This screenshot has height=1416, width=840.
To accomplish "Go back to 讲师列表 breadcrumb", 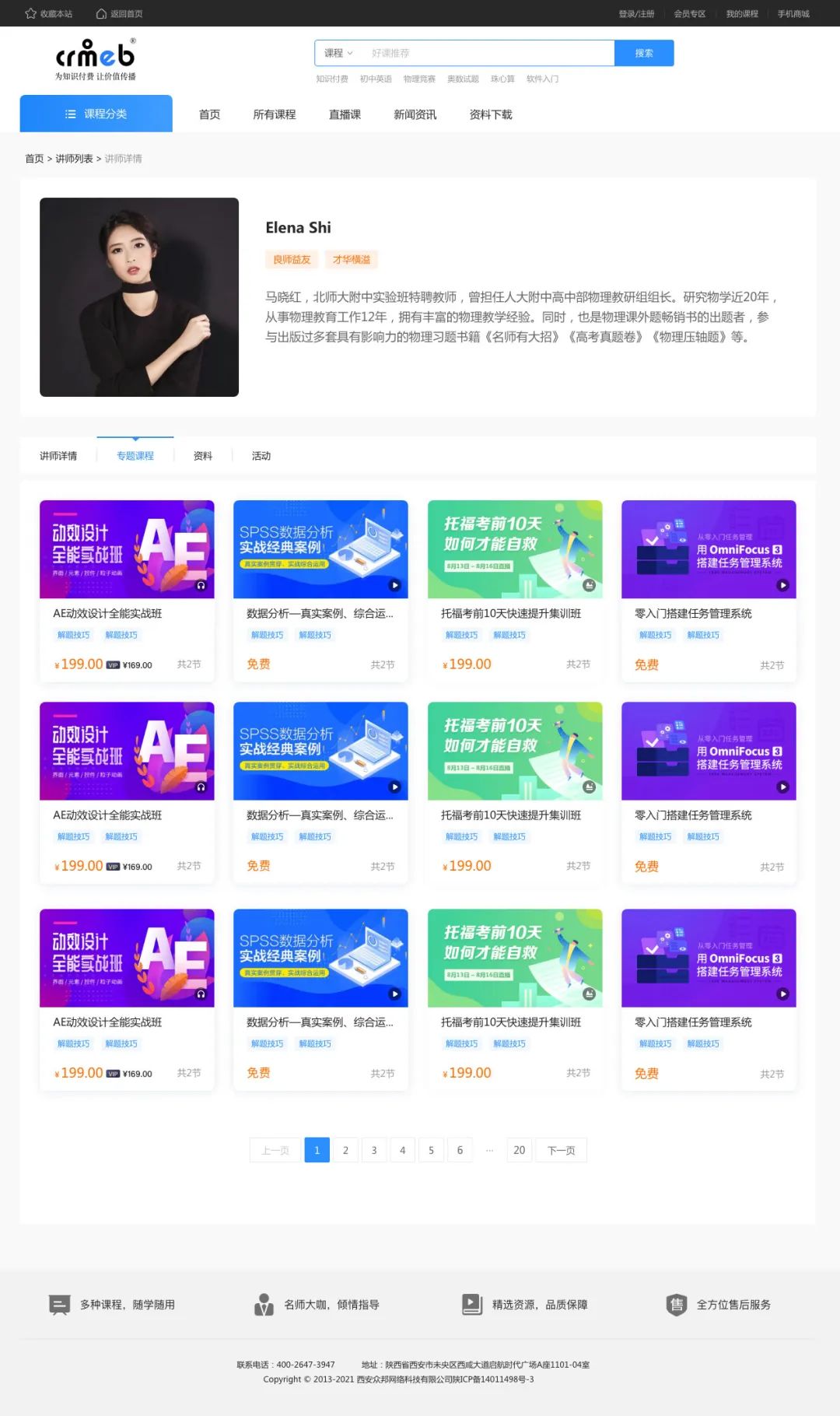I will [74, 159].
